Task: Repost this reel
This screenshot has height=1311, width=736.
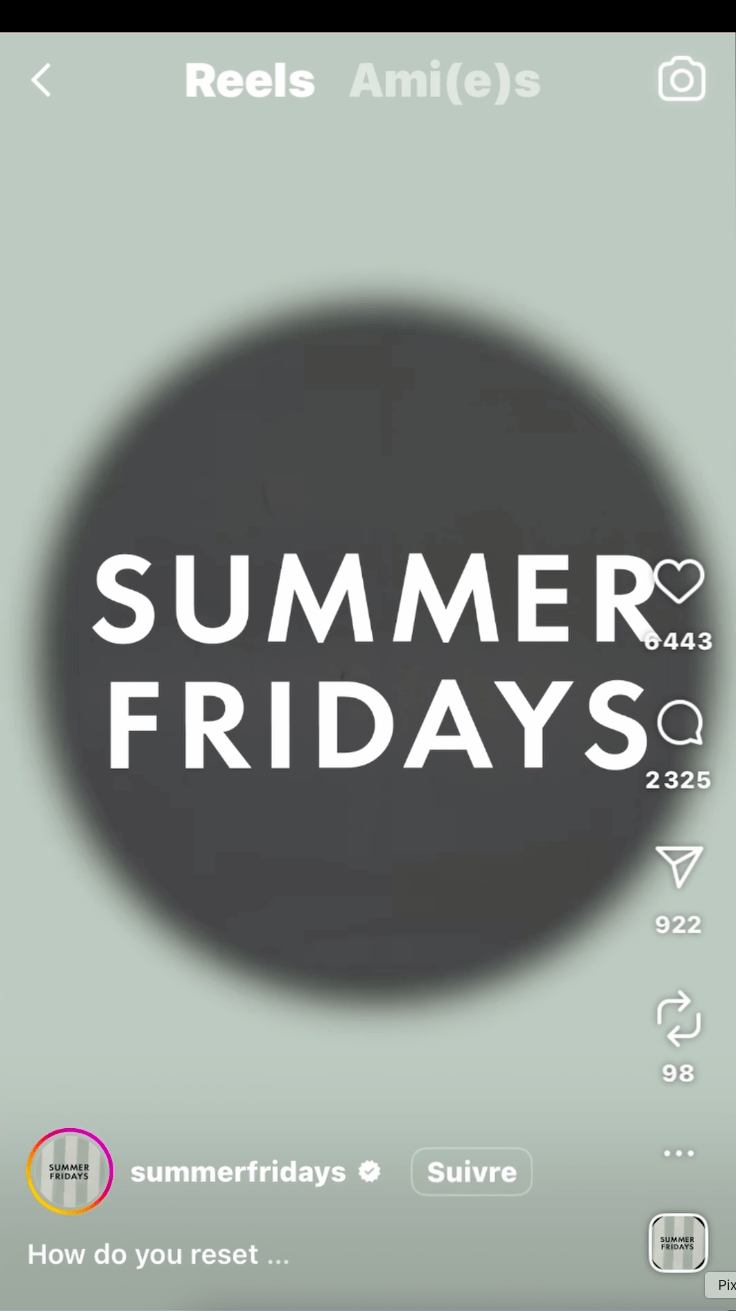Action: 679,1018
